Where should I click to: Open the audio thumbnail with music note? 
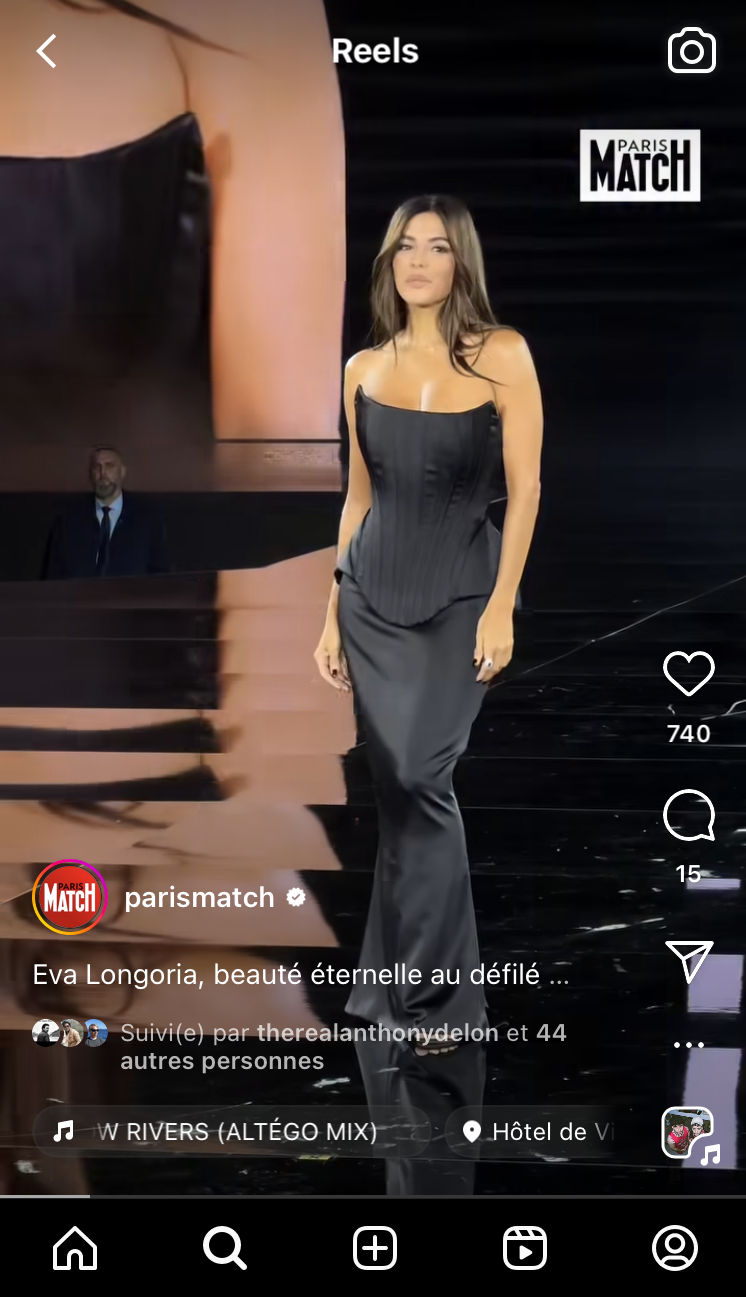tap(688, 1134)
